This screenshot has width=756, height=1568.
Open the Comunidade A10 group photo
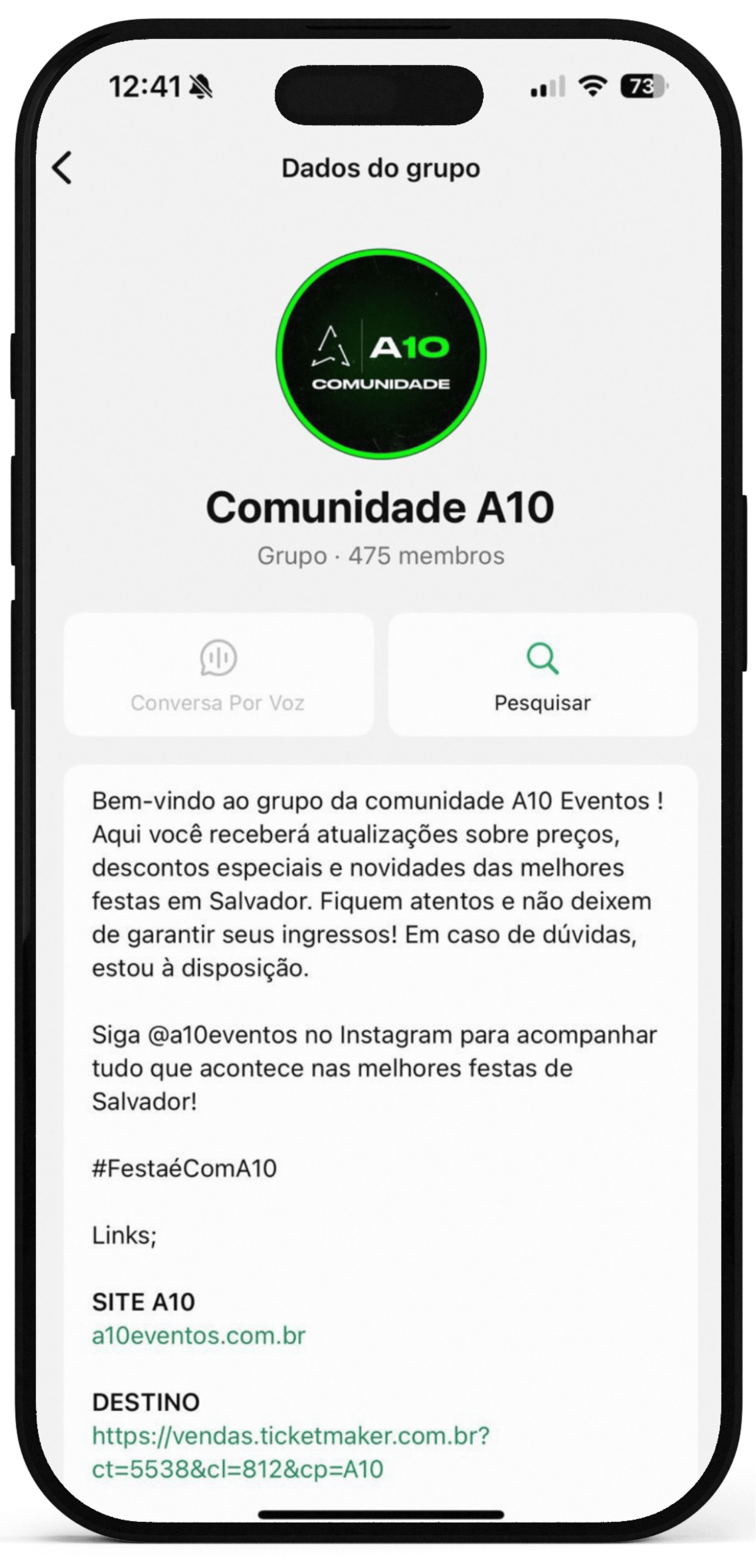coord(380,354)
